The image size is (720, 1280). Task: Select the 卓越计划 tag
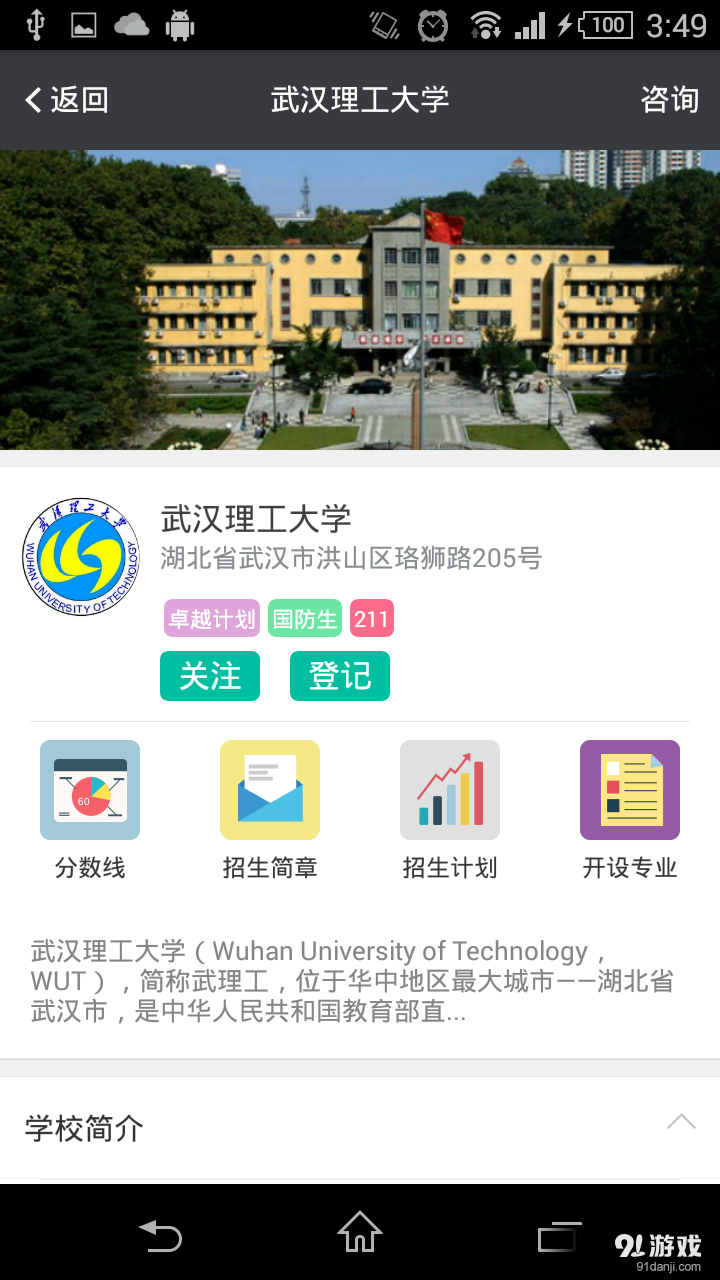211,618
